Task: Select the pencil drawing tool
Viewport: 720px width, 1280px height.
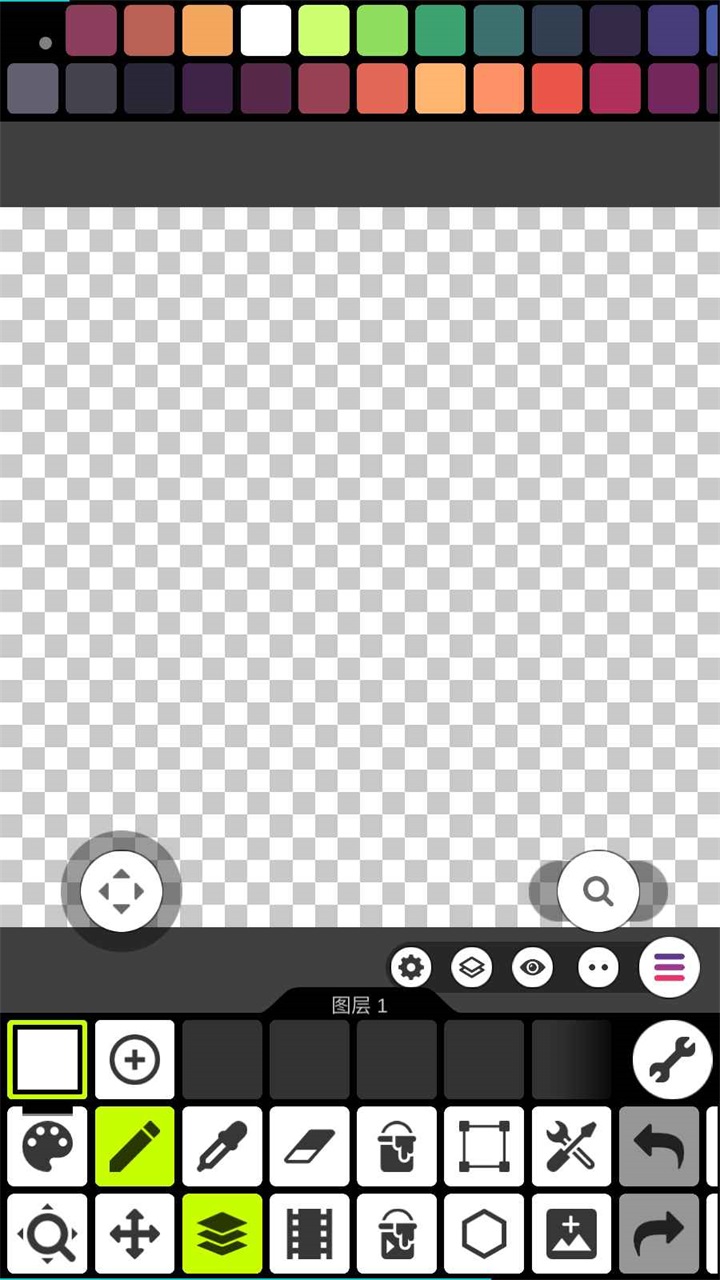Action: [x=134, y=1146]
